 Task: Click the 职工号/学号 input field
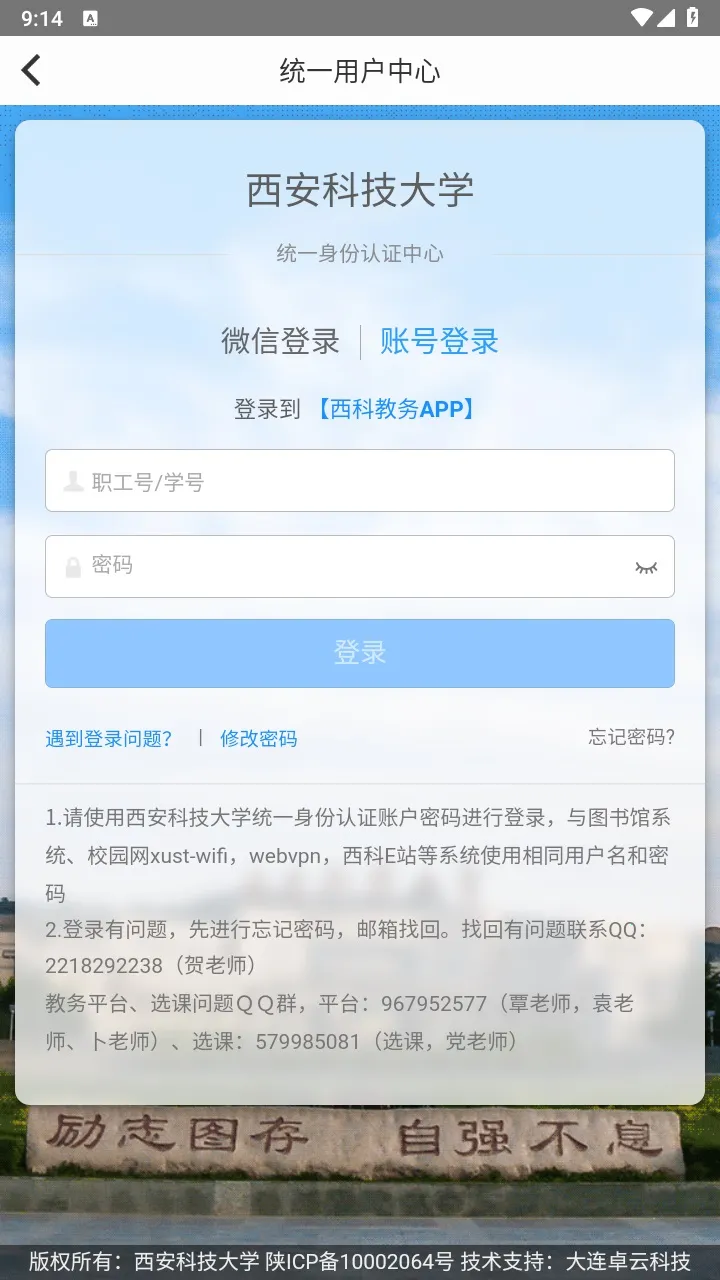point(360,481)
